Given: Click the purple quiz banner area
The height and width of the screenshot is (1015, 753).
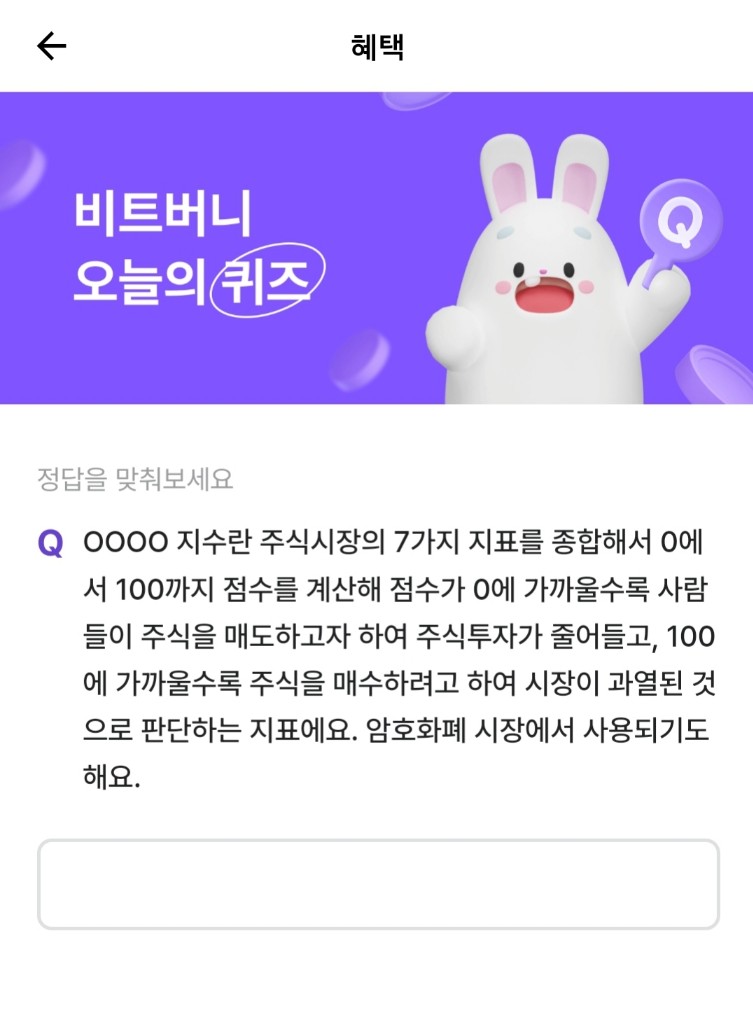Looking at the screenshot, I should click(x=376, y=250).
